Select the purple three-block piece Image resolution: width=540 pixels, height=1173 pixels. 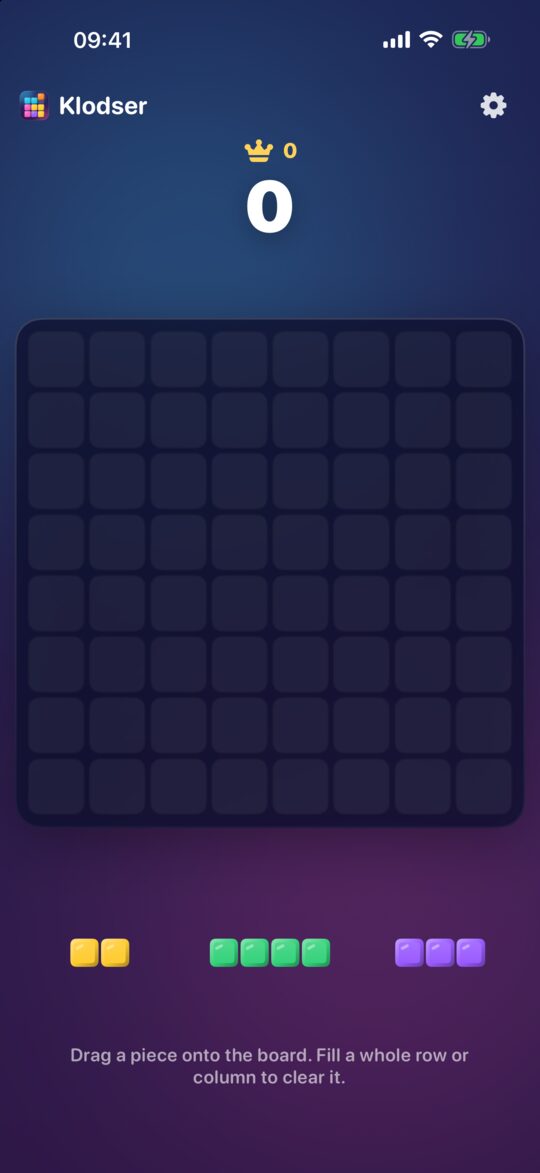coord(440,953)
